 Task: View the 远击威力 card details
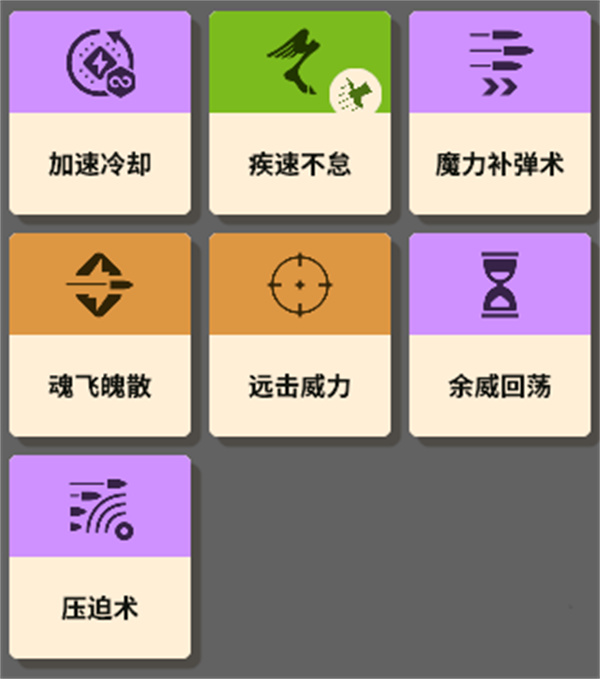pyautogui.click(x=300, y=335)
